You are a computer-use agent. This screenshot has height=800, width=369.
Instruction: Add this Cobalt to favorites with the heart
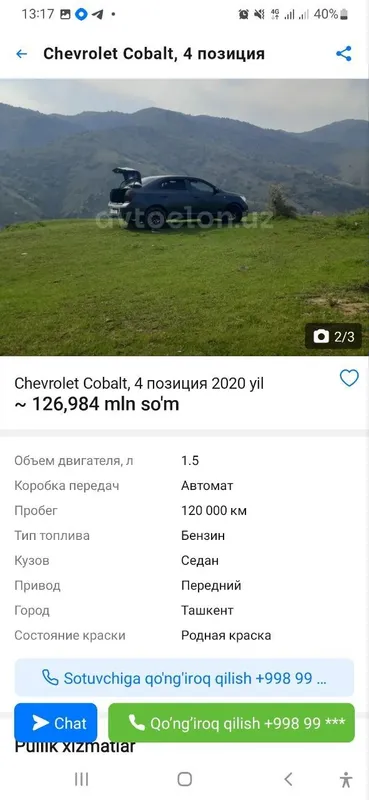tap(349, 378)
